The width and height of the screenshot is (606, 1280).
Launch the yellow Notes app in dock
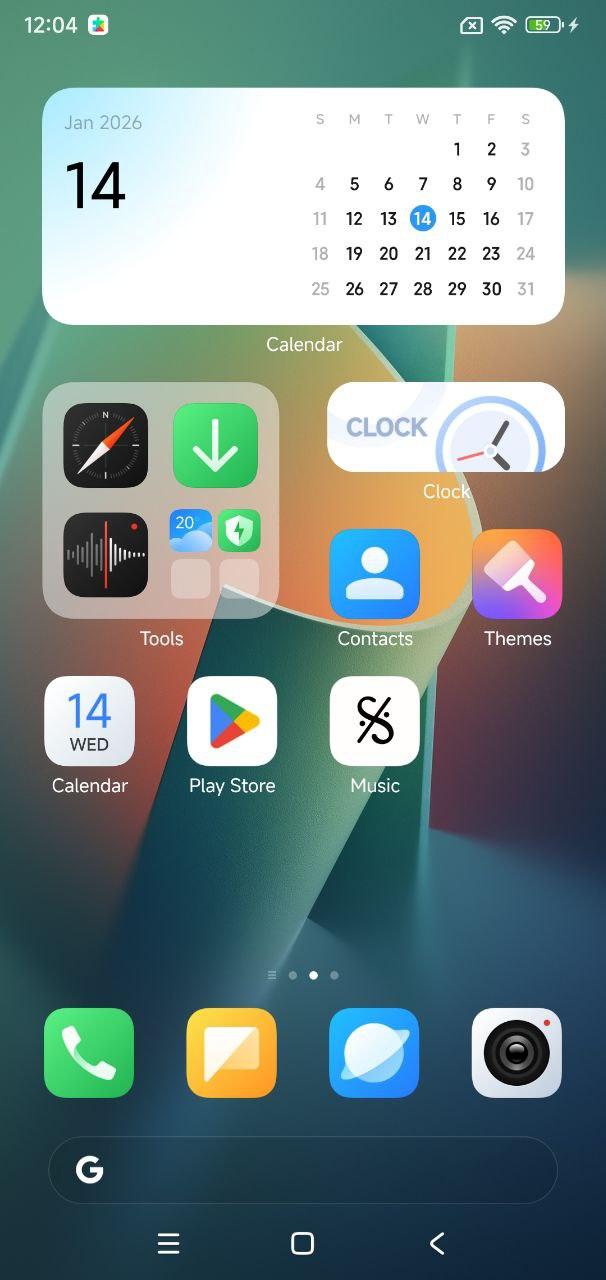pos(232,1053)
